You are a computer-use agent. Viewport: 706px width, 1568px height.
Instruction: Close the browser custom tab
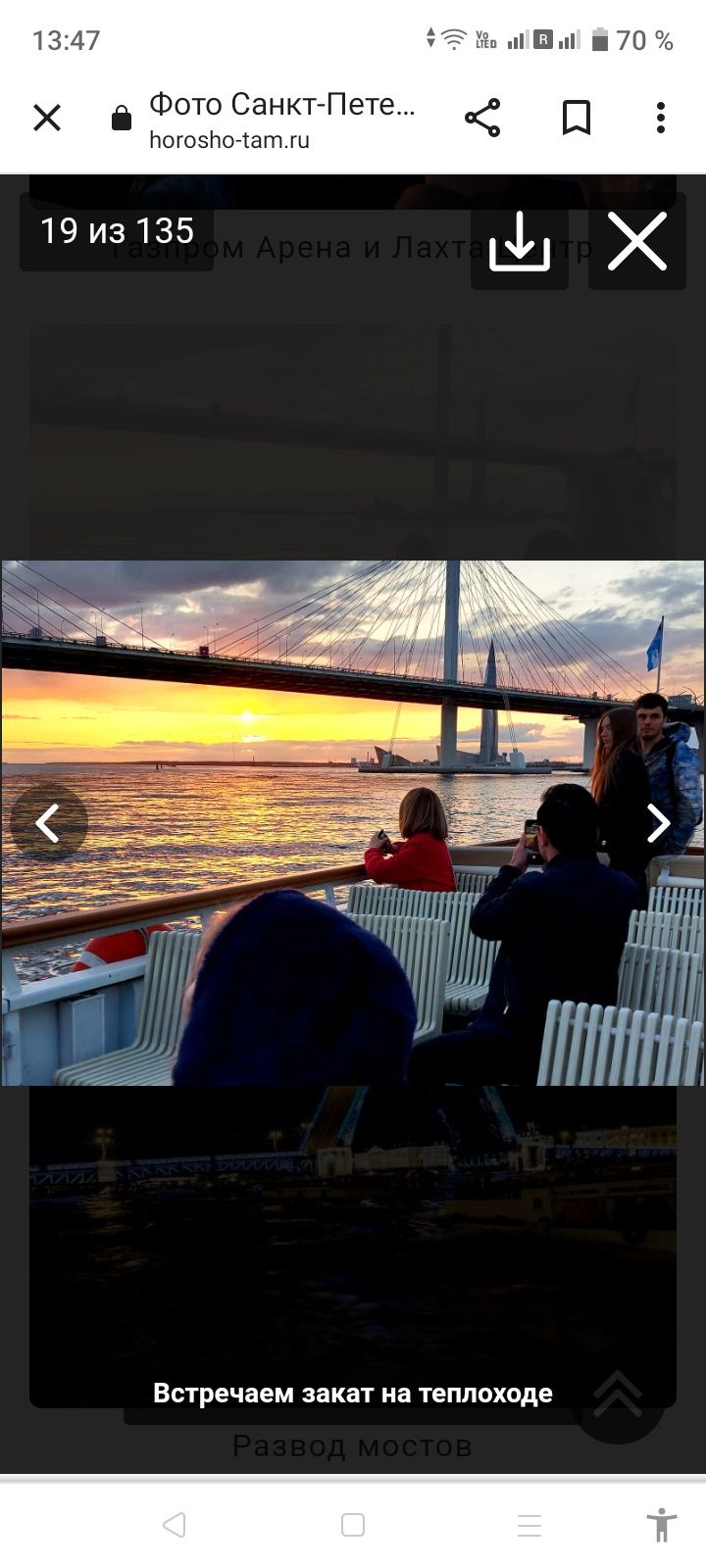pos(47,119)
